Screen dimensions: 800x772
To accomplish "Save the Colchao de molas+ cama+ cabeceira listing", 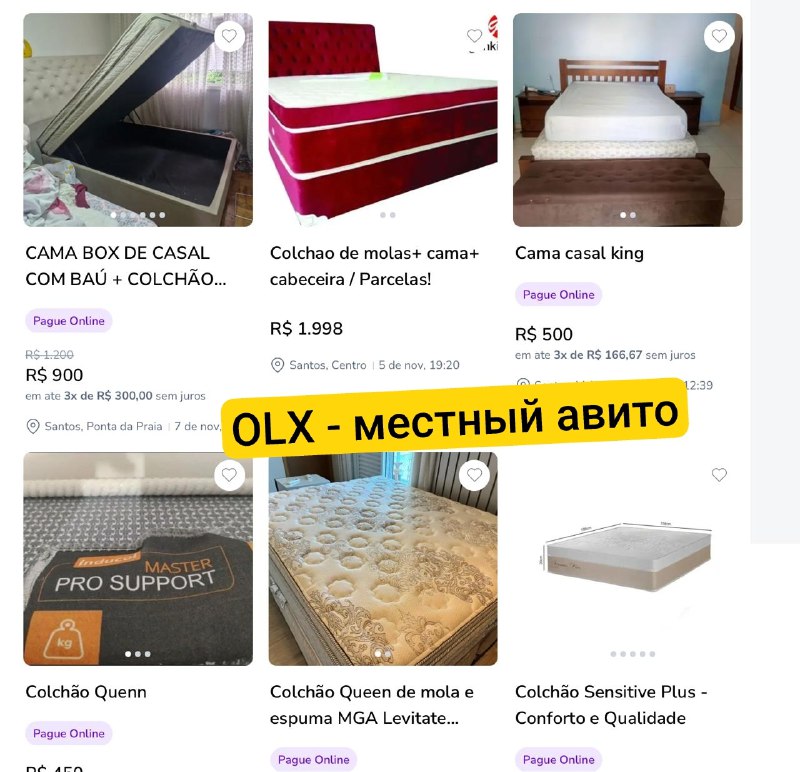I will [x=474, y=37].
